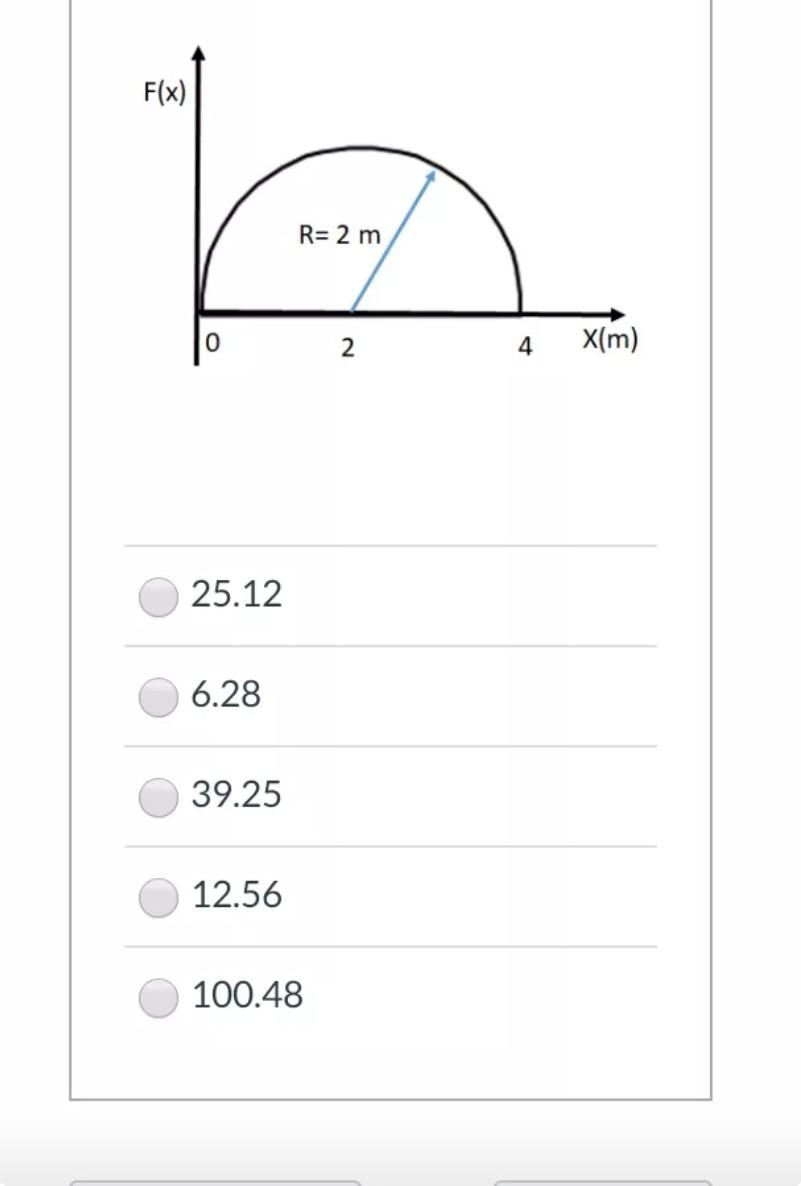The image size is (801, 1186).
Task: Mark 12.56 as your answer
Action: click(158, 897)
